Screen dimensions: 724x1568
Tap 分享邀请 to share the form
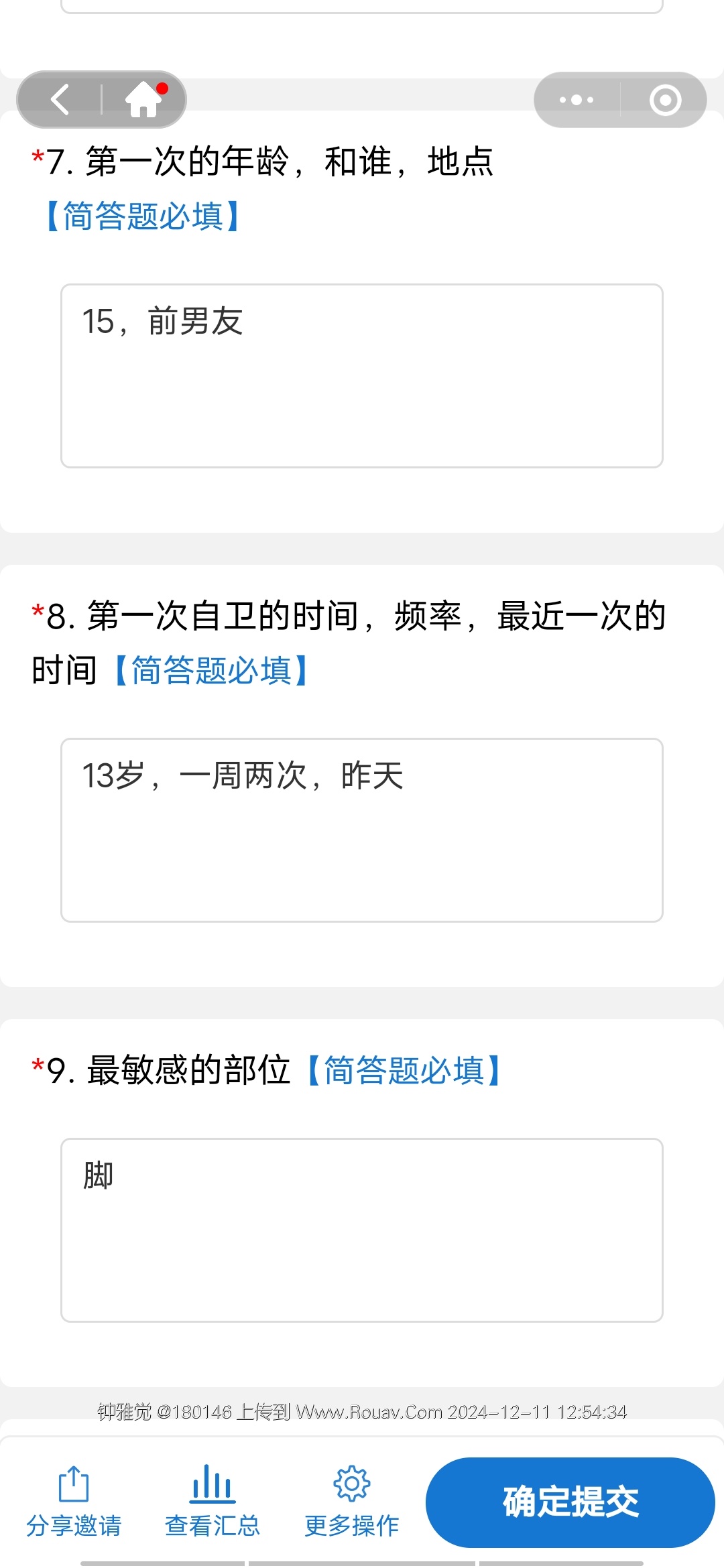74,1501
